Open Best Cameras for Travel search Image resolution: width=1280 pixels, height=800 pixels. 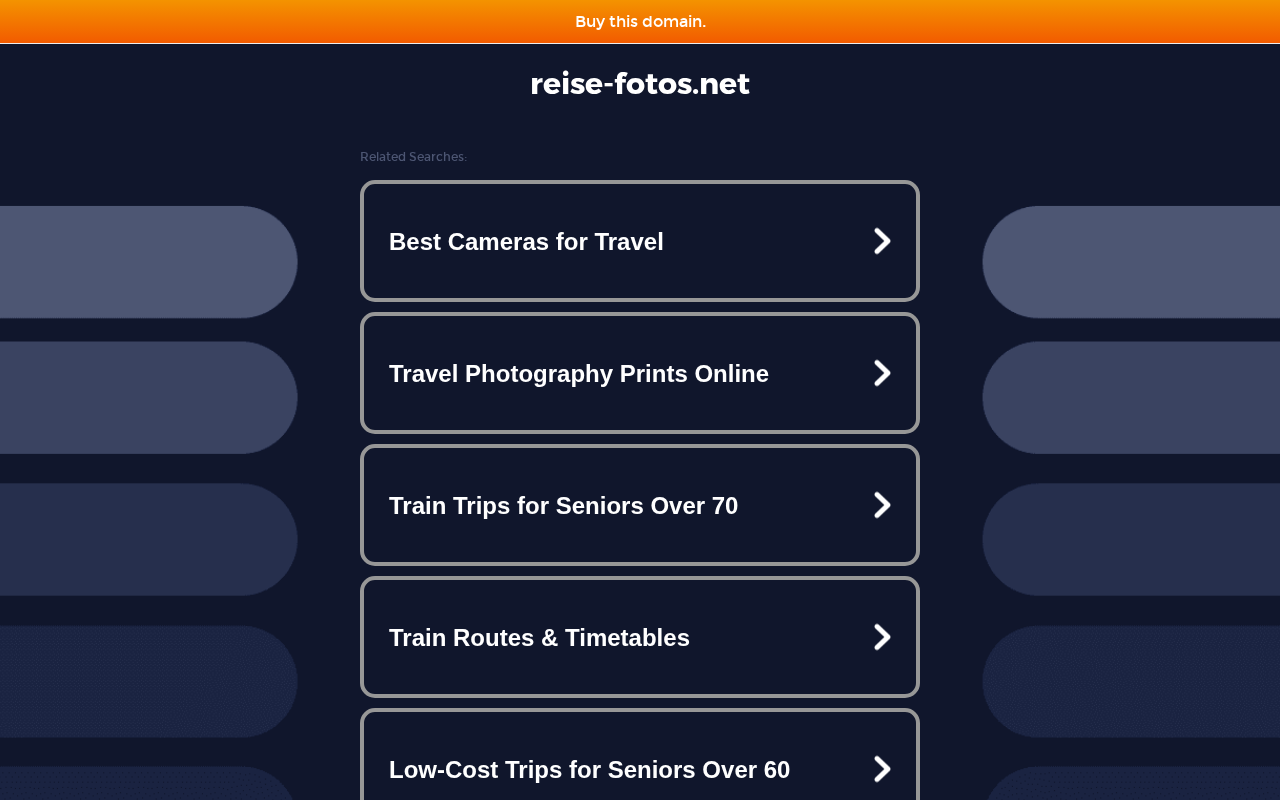640,241
